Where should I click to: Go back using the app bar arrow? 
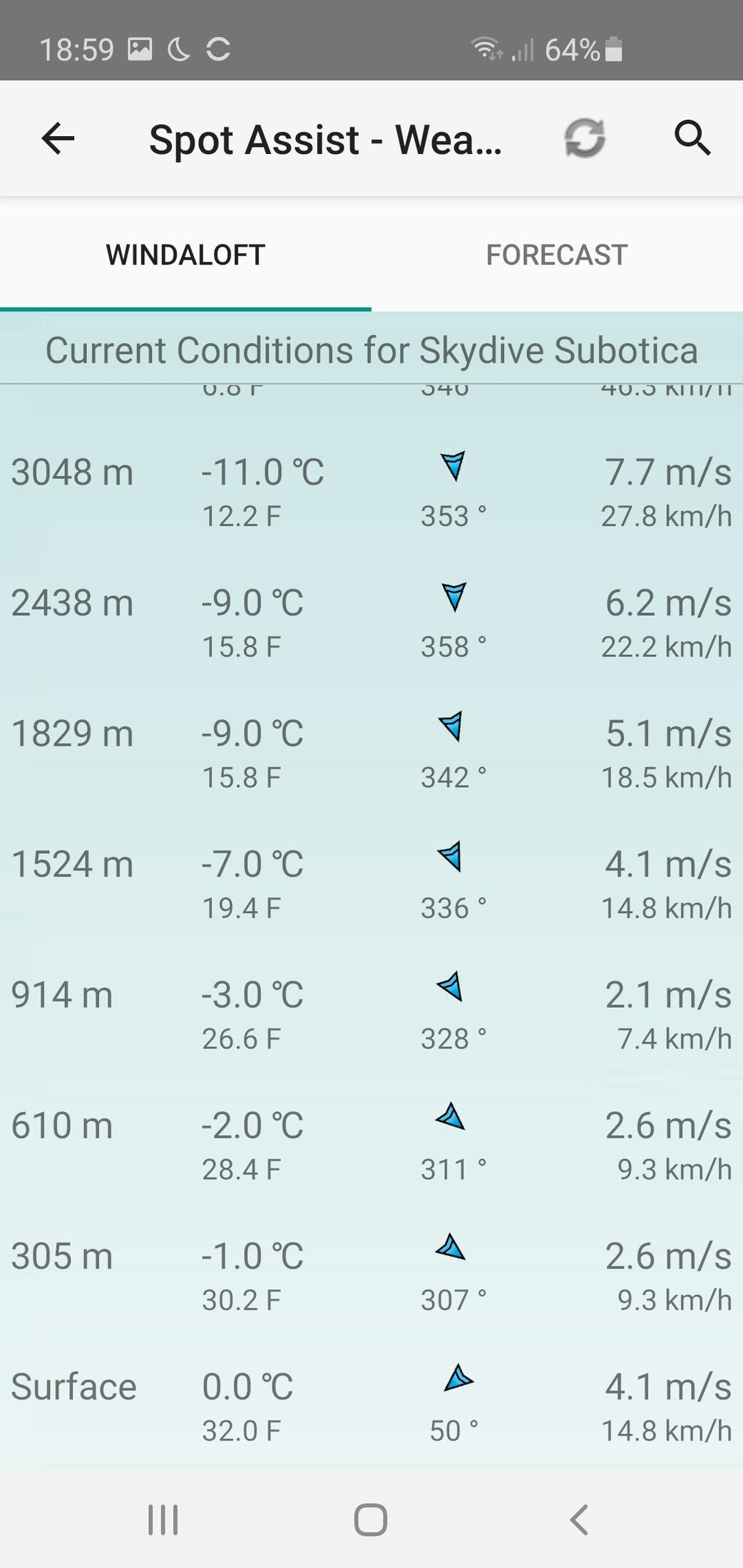point(58,138)
